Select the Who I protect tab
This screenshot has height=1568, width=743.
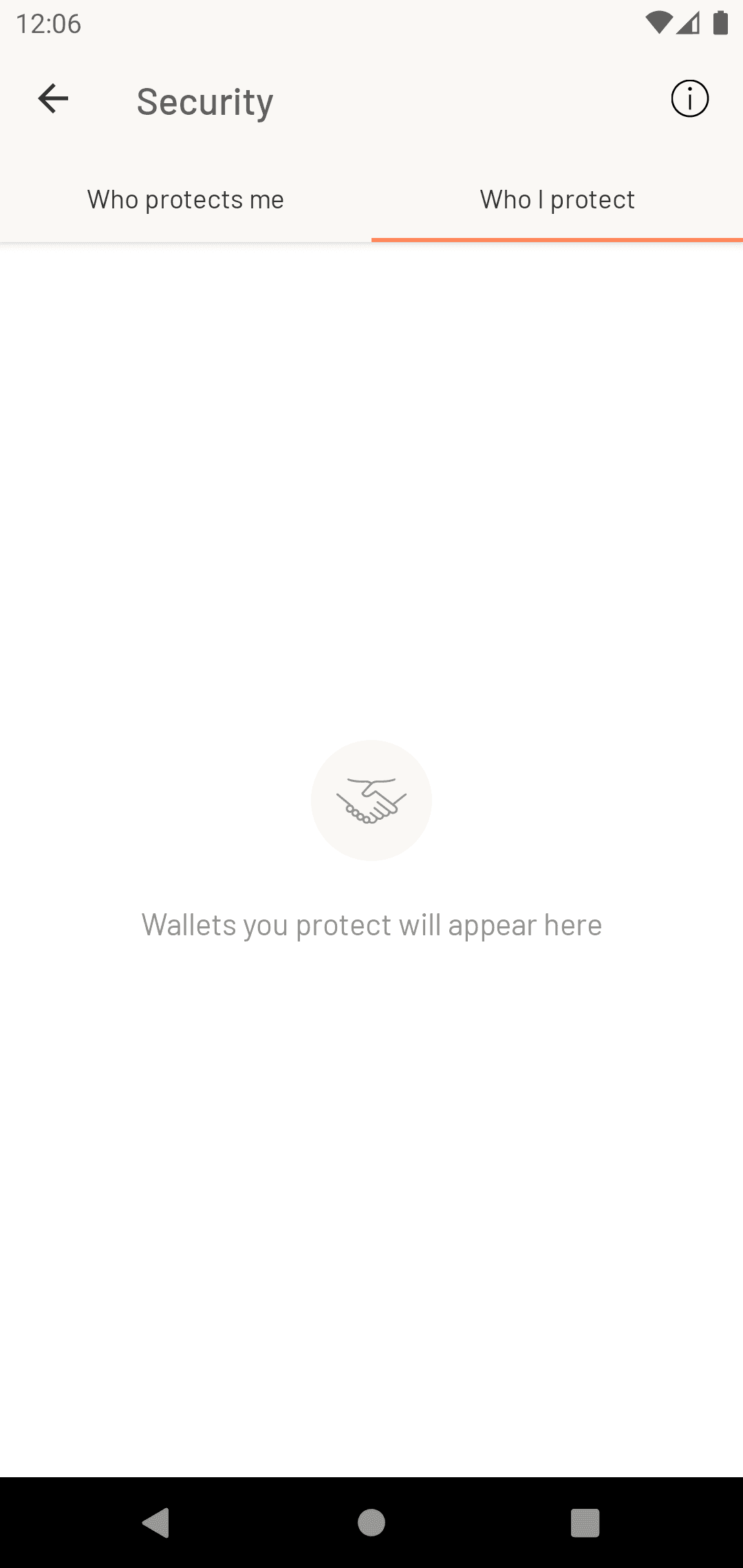pos(557,199)
